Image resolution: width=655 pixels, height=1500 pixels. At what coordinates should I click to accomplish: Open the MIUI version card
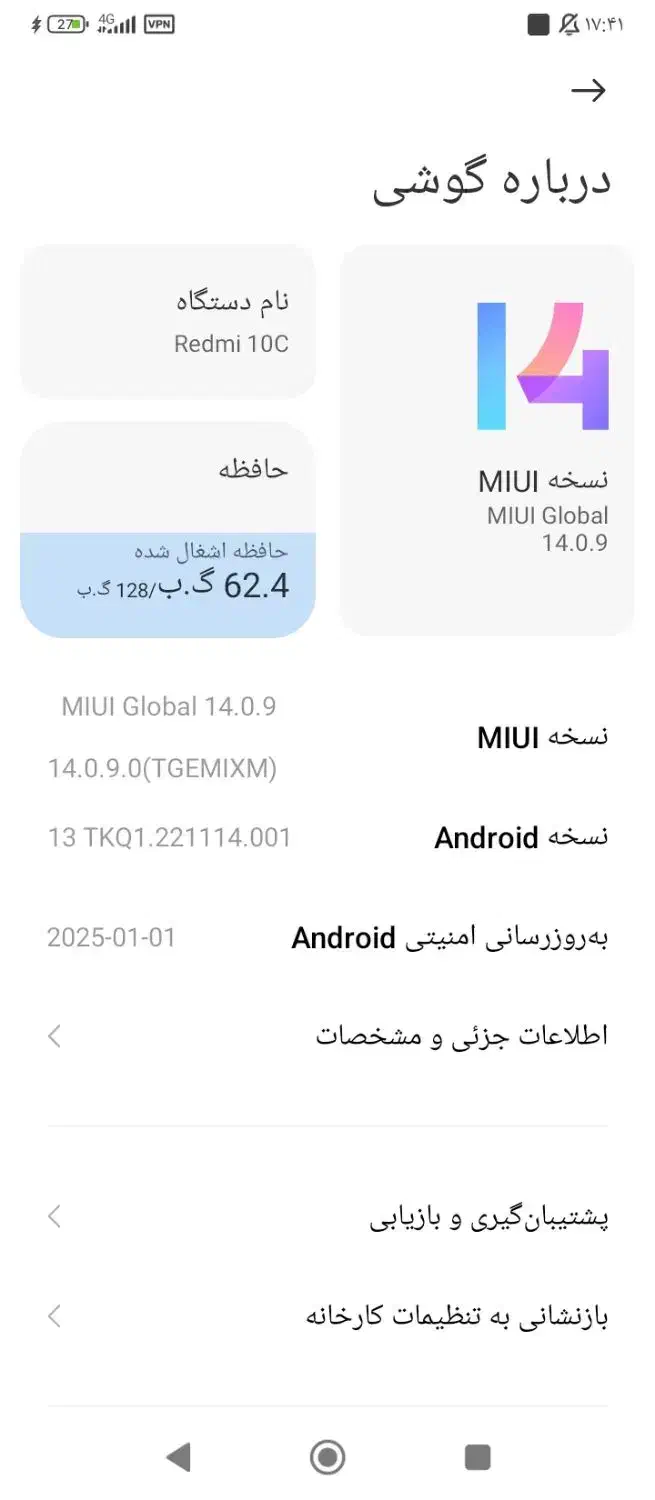click(487, 440)
